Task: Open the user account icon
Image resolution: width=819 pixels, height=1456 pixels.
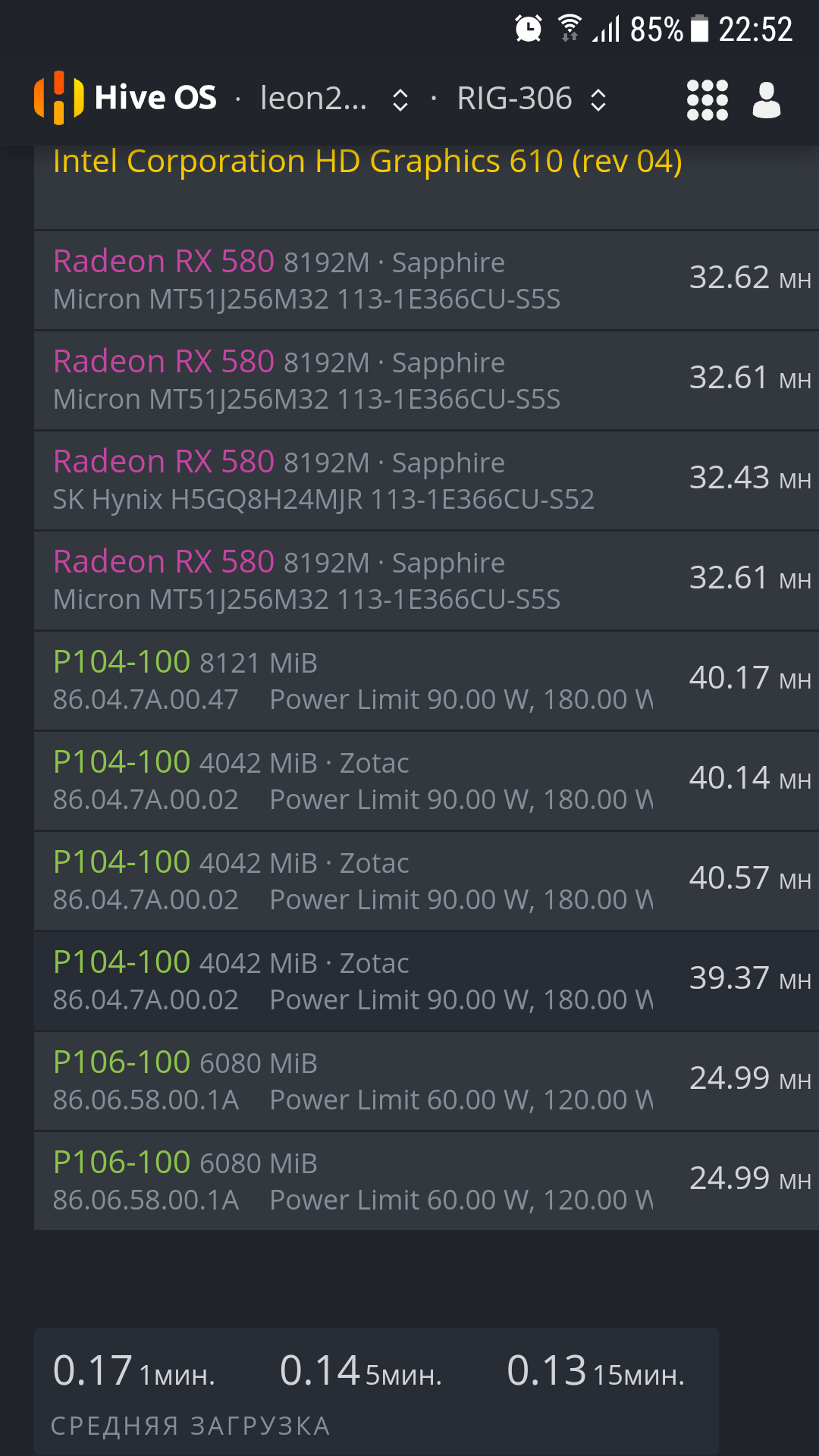Action: click(x=767, y=100)
